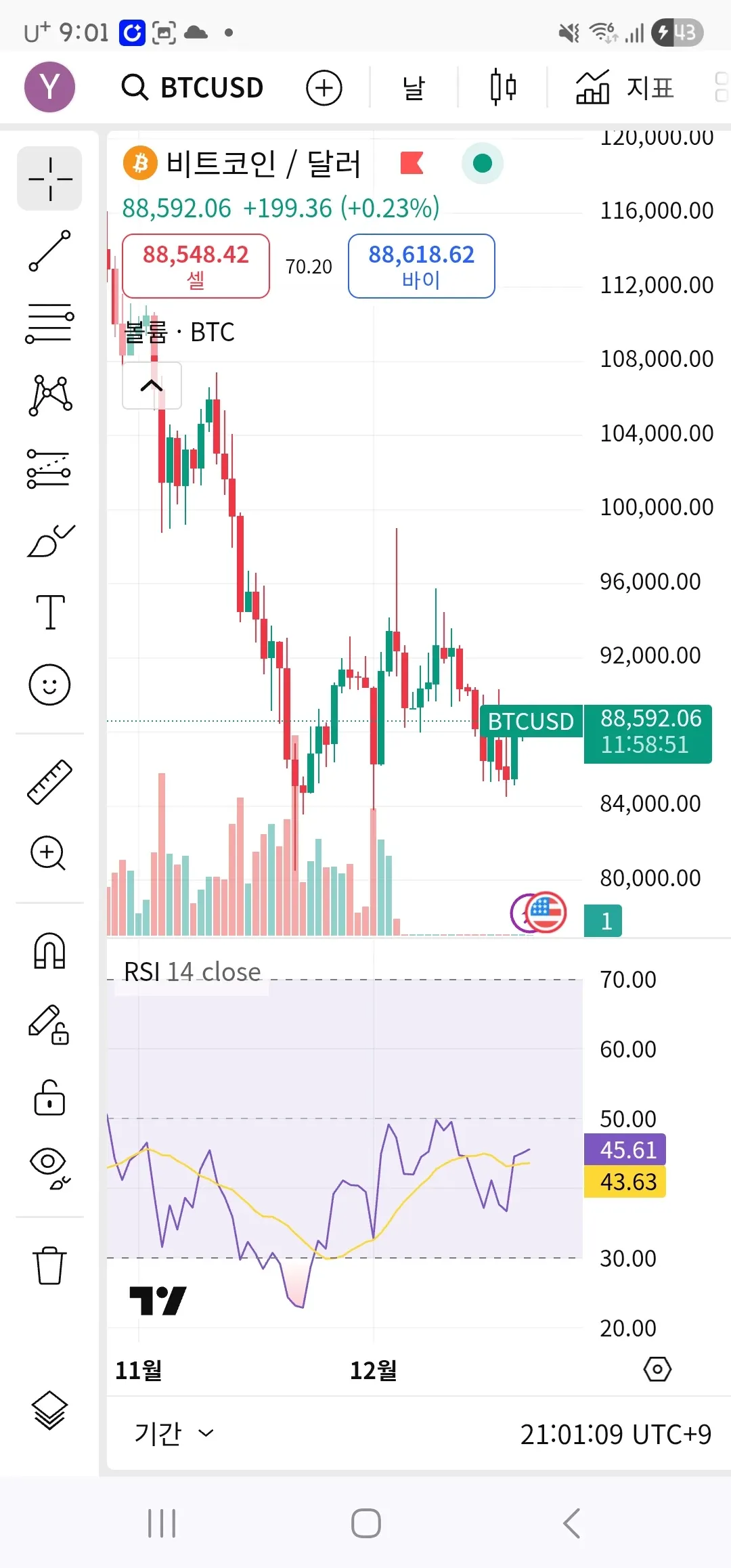This screenshot has width=731, height=1568.
Task: Open the 기간 date range dropdown
Action: [173, 1433]
